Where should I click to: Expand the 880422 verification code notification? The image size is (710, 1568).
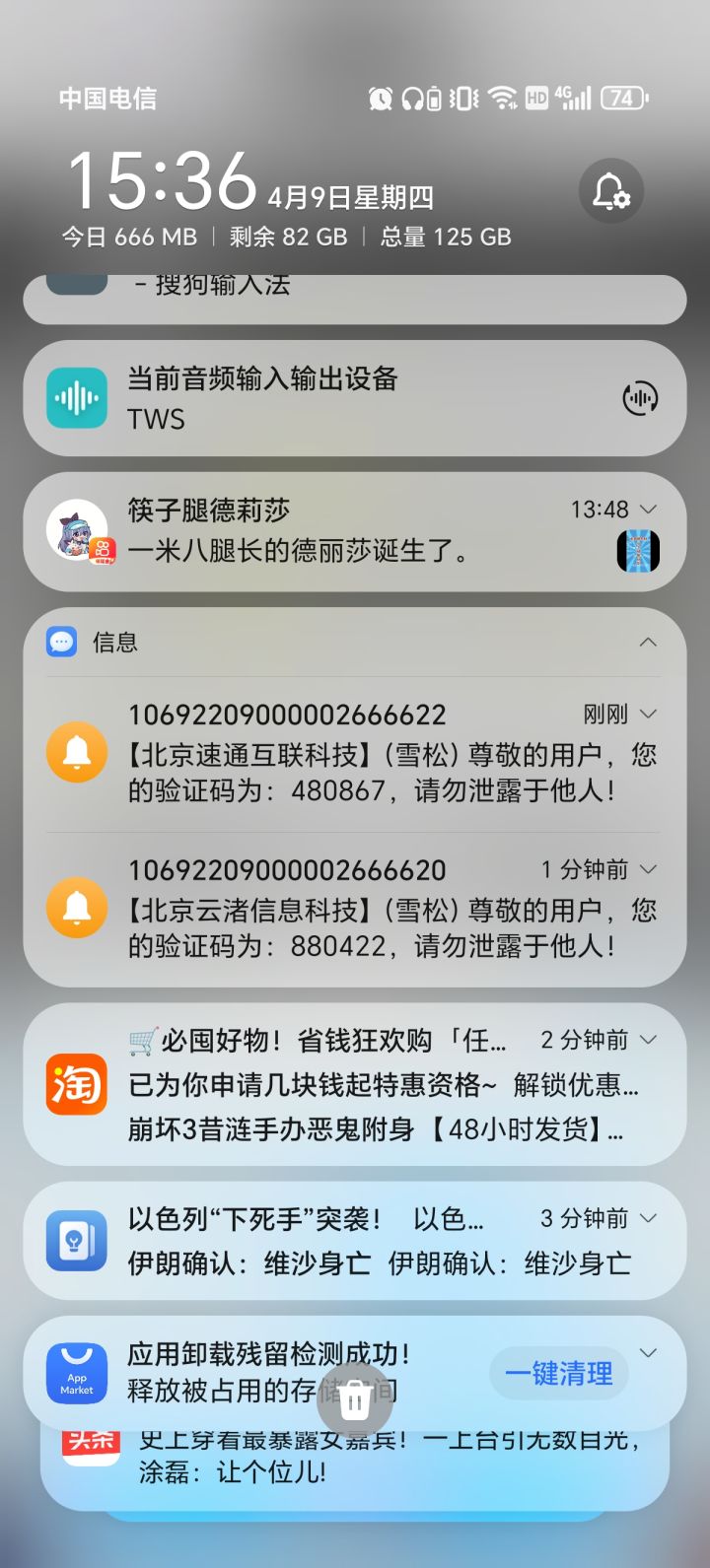[x=648, y=869]
